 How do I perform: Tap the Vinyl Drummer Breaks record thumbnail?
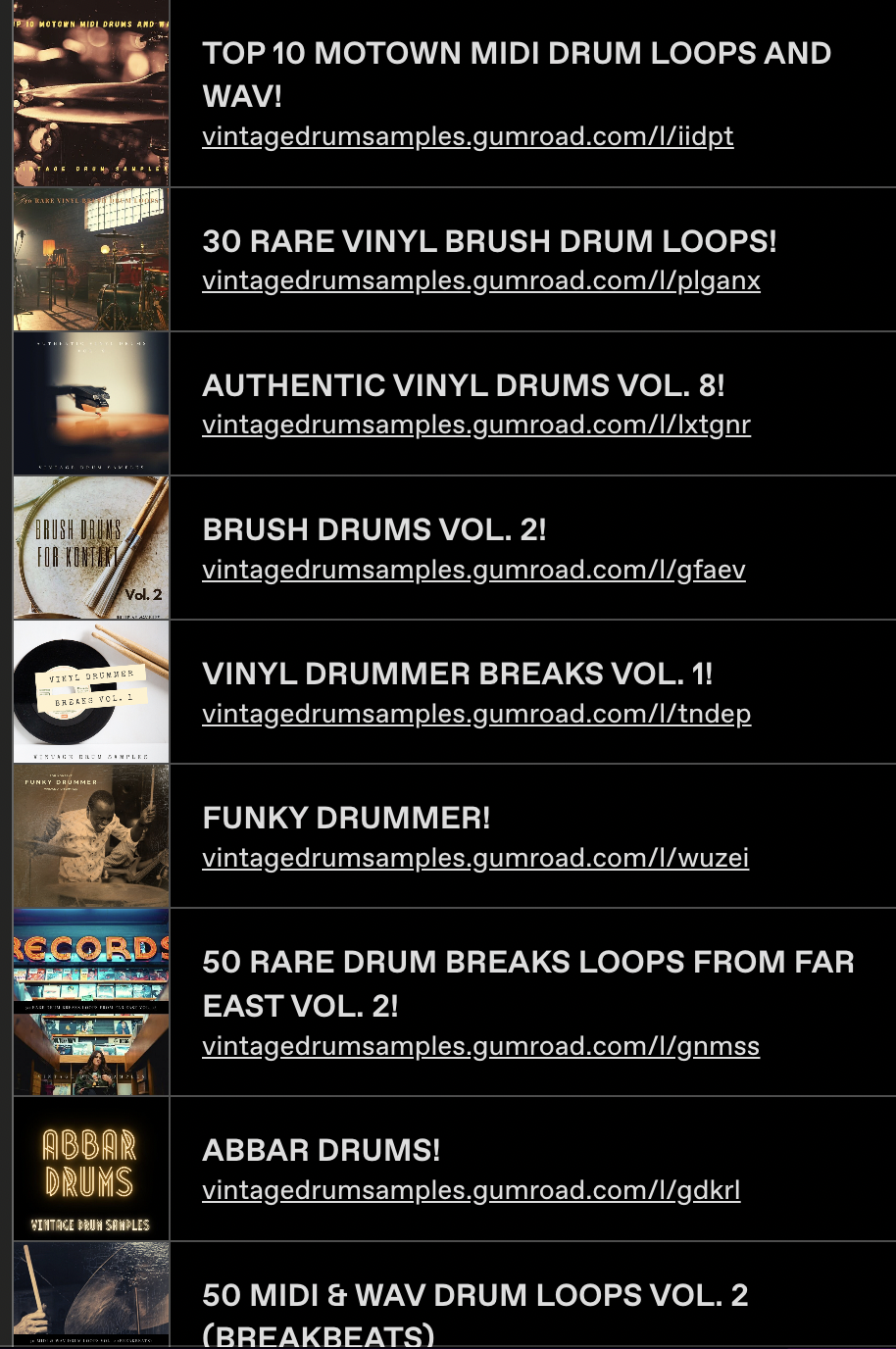click(91, 692)
